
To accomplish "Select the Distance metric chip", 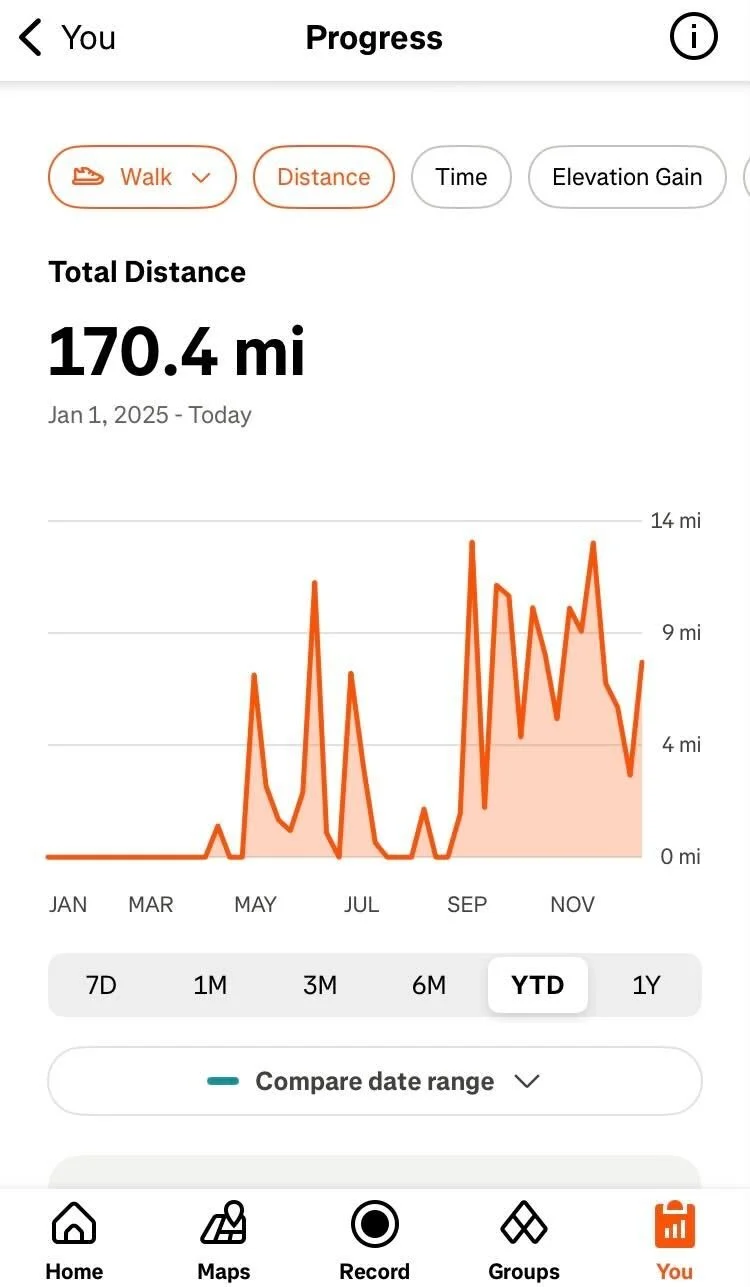I will 323,177.
